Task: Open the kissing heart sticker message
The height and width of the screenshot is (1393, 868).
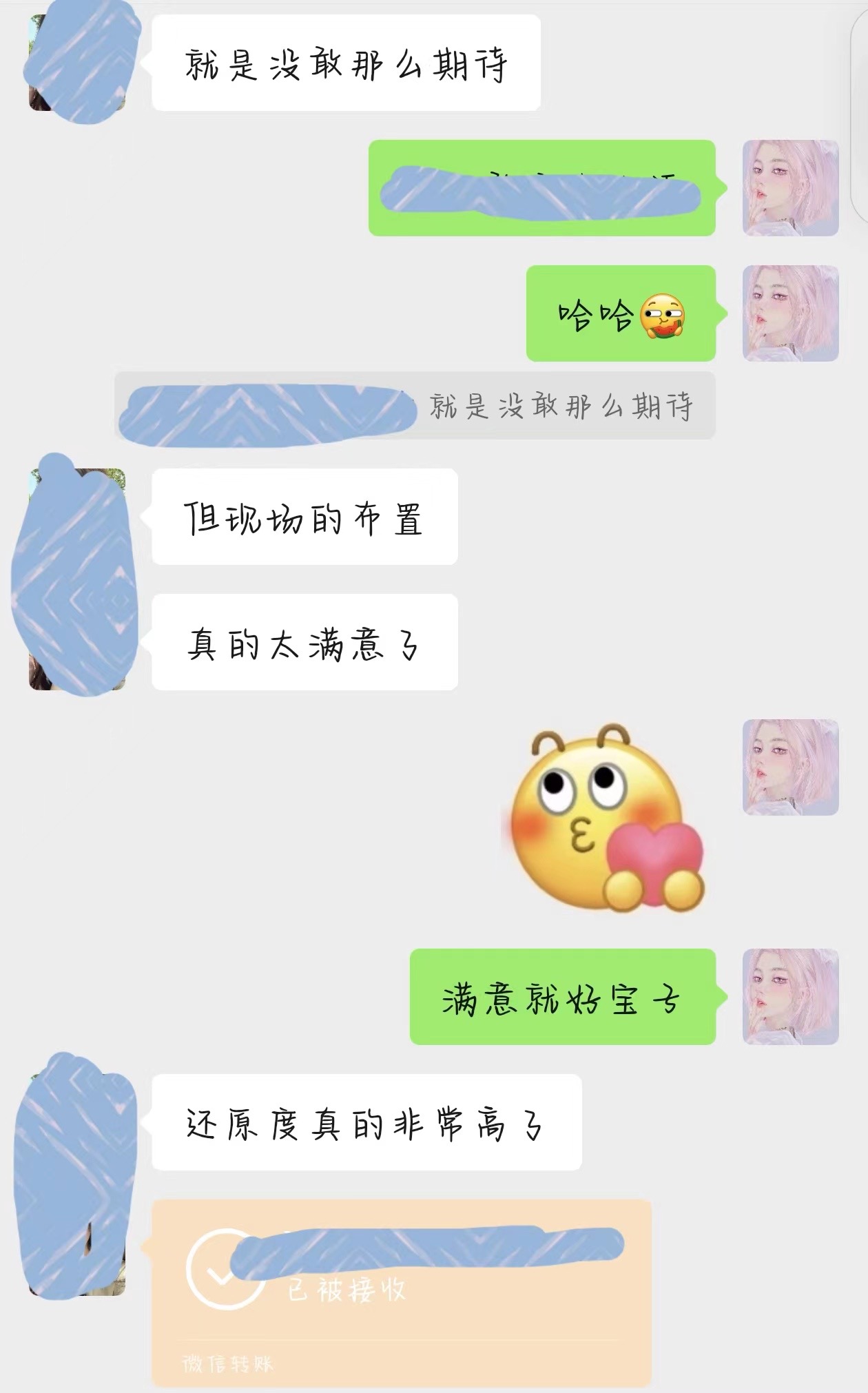Action: pos(606,817)
